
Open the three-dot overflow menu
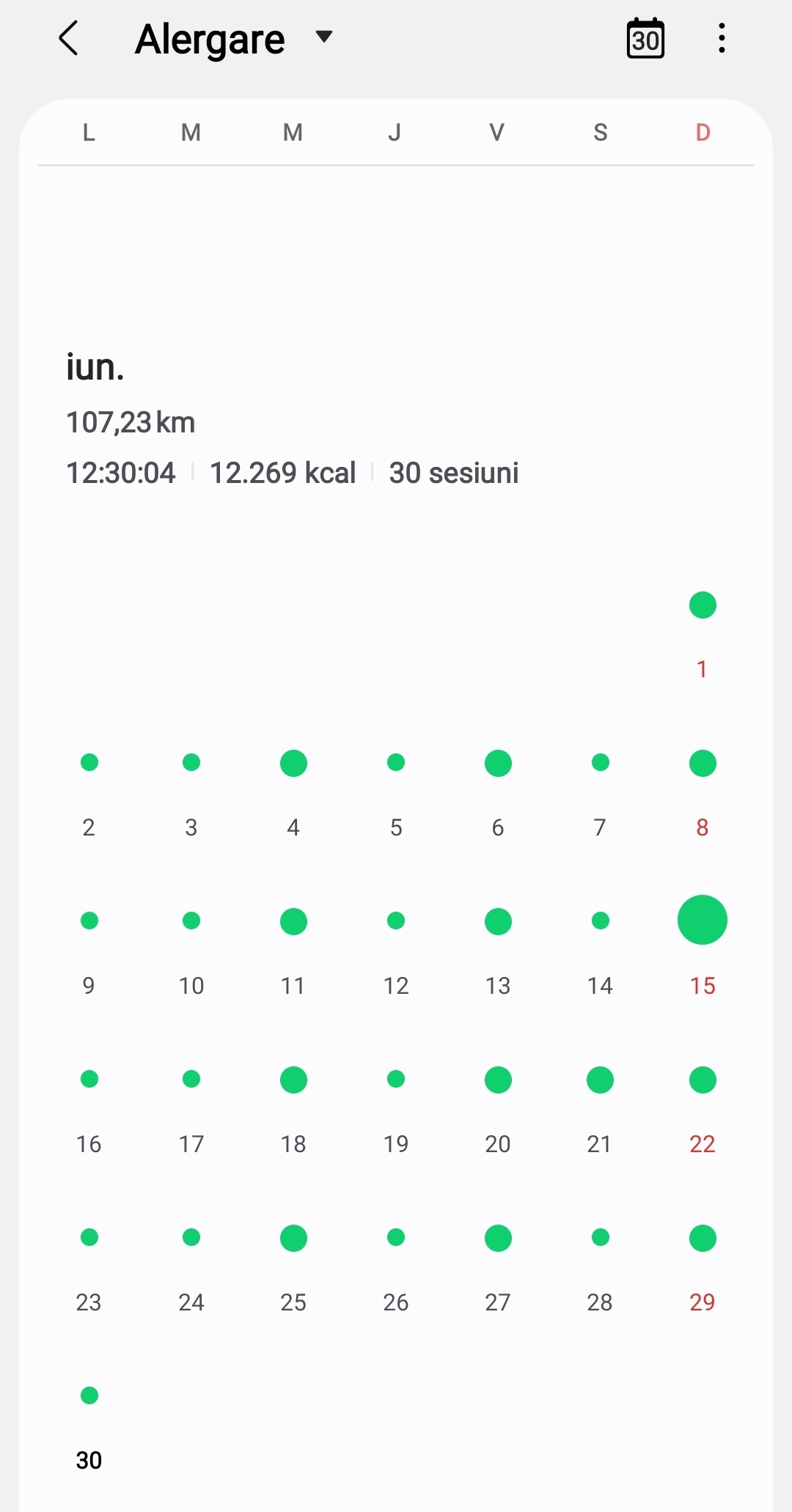[x=722, y=38]
